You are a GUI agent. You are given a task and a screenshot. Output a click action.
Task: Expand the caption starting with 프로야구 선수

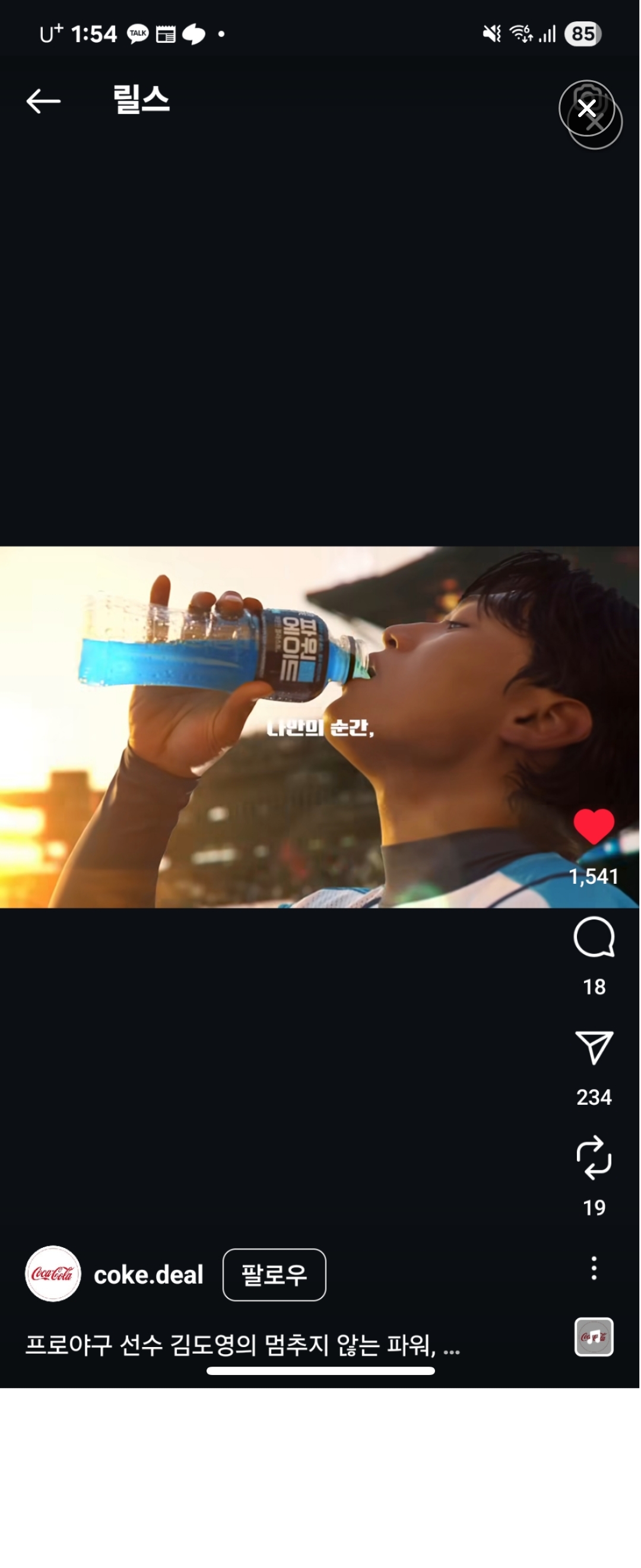coord(242,1346)
